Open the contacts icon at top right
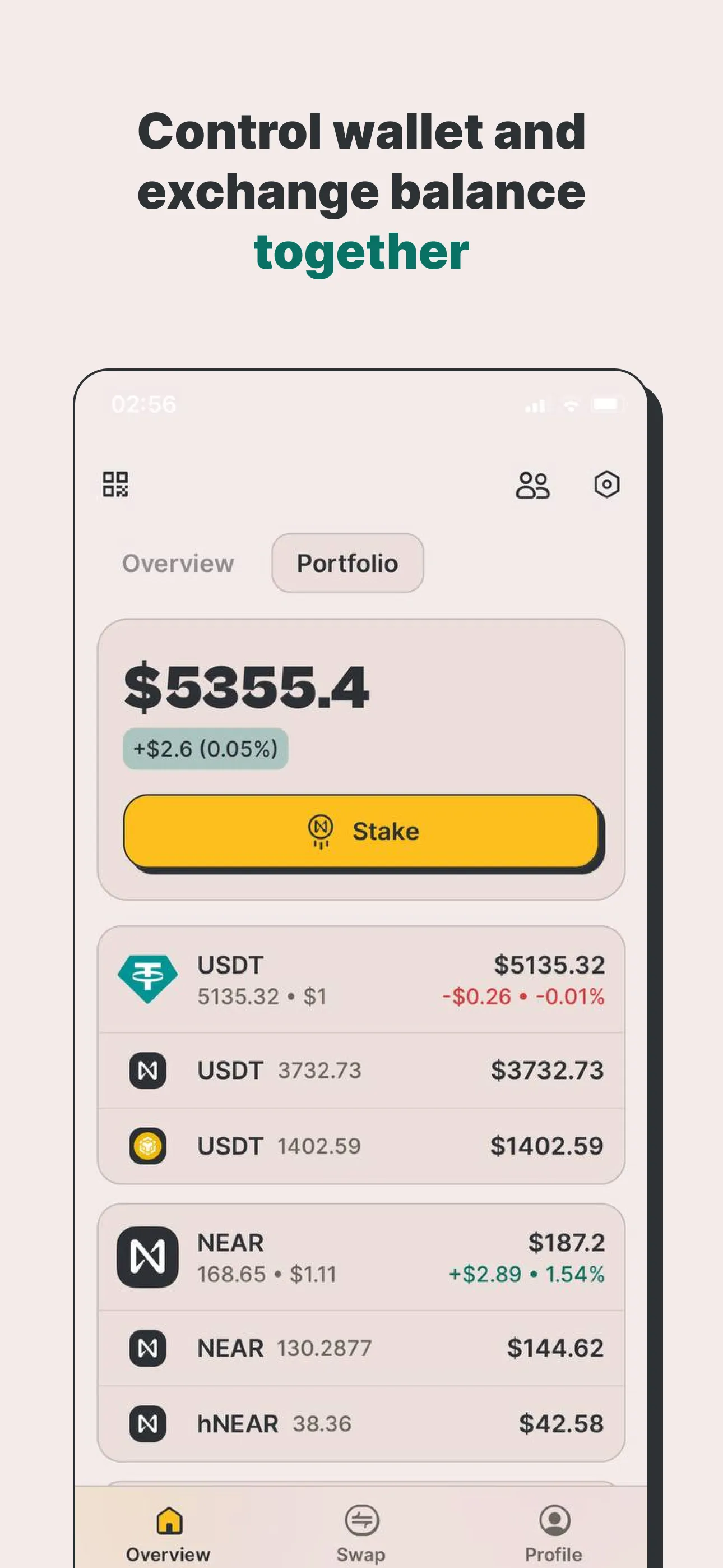Screen dimensions: 723x1568 pos(532,484)
